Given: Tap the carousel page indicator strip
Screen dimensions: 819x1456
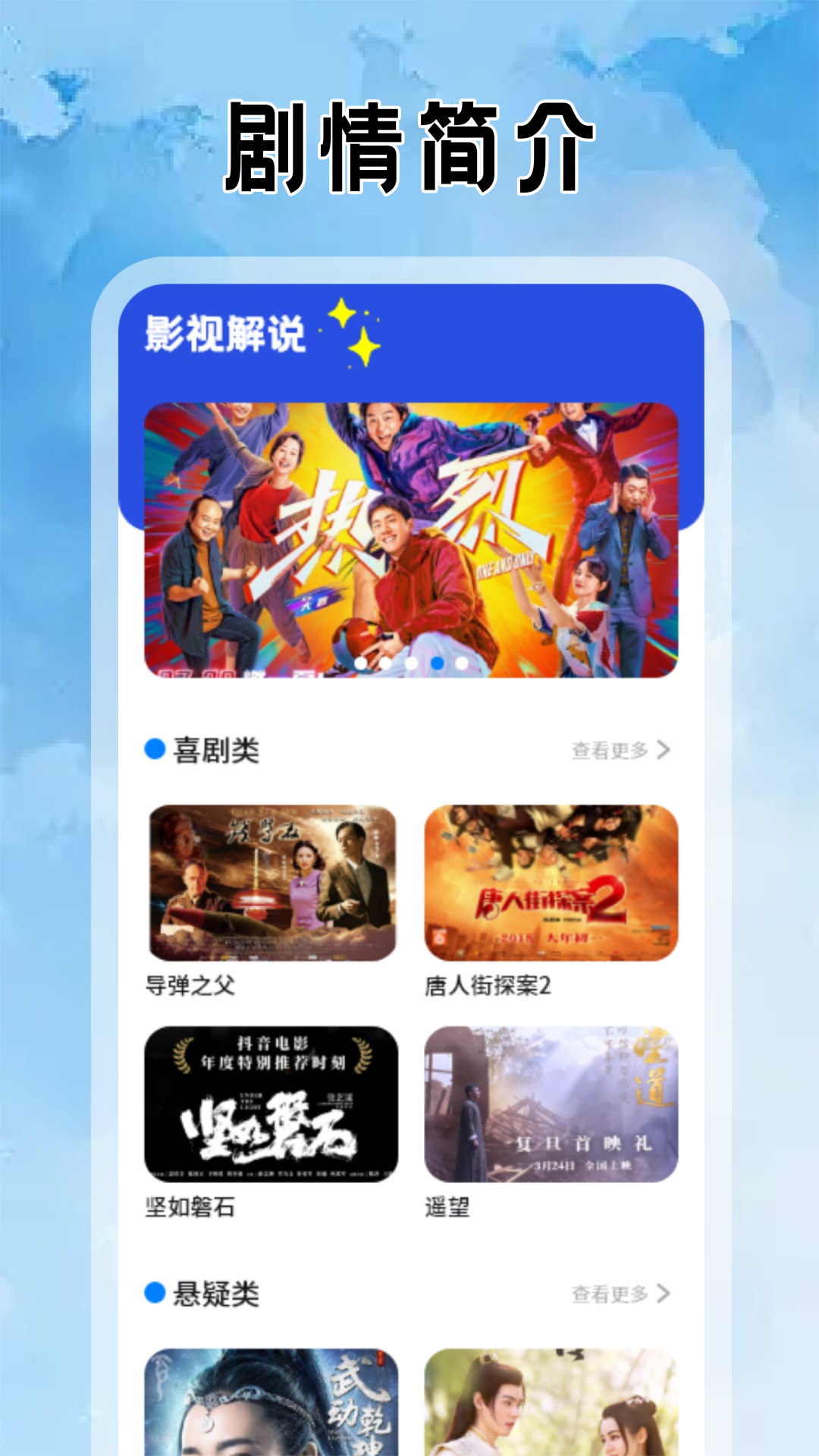Looking at the screenshot, I should 409,662.
